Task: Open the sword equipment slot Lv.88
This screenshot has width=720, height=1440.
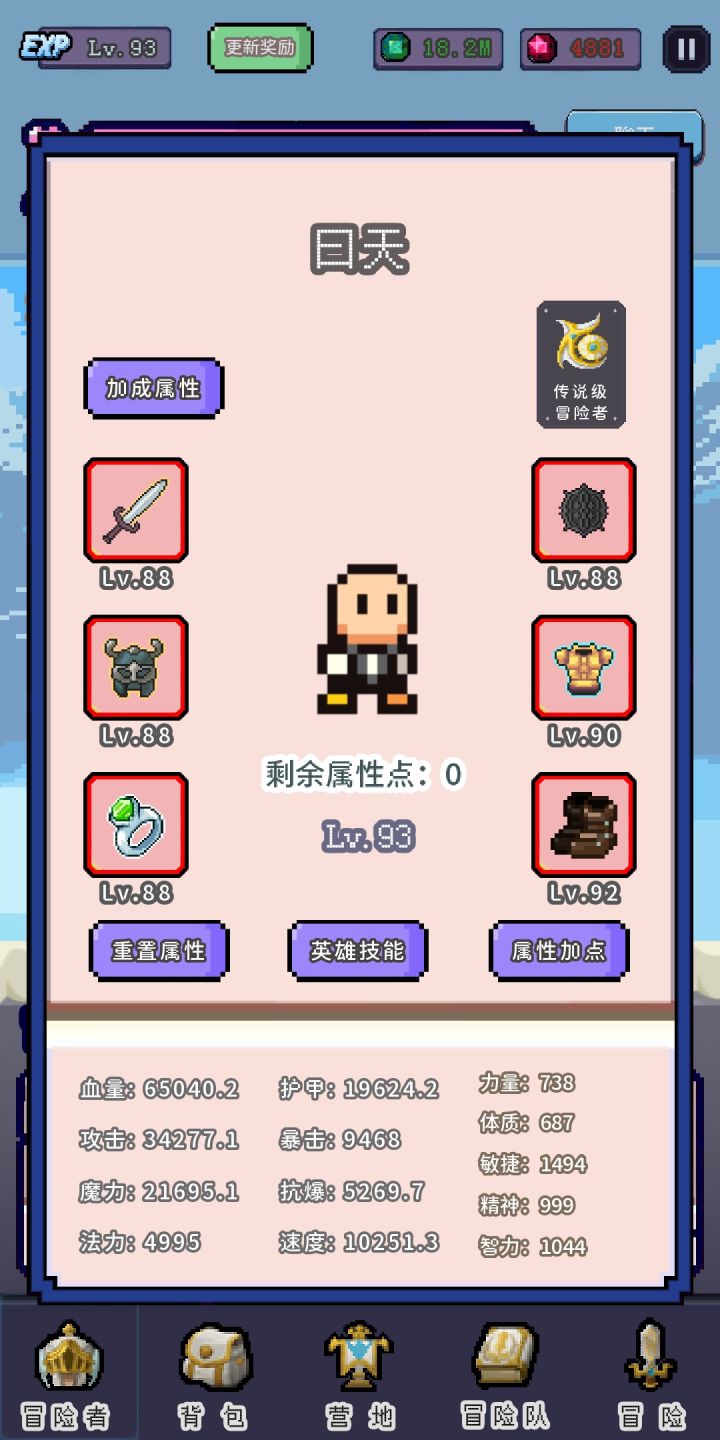Action: tap(136, 511)
